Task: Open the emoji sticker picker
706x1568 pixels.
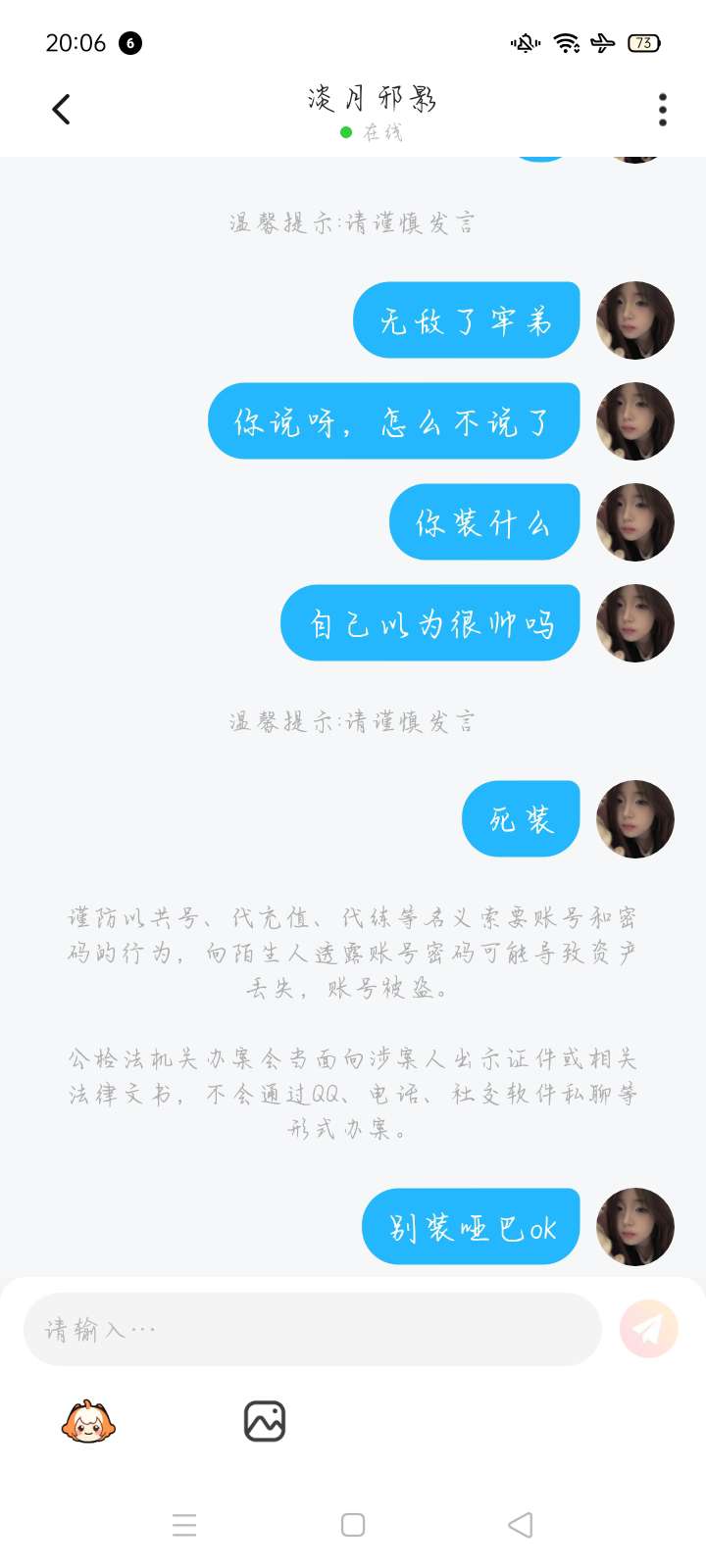Action: [88, 1421]
